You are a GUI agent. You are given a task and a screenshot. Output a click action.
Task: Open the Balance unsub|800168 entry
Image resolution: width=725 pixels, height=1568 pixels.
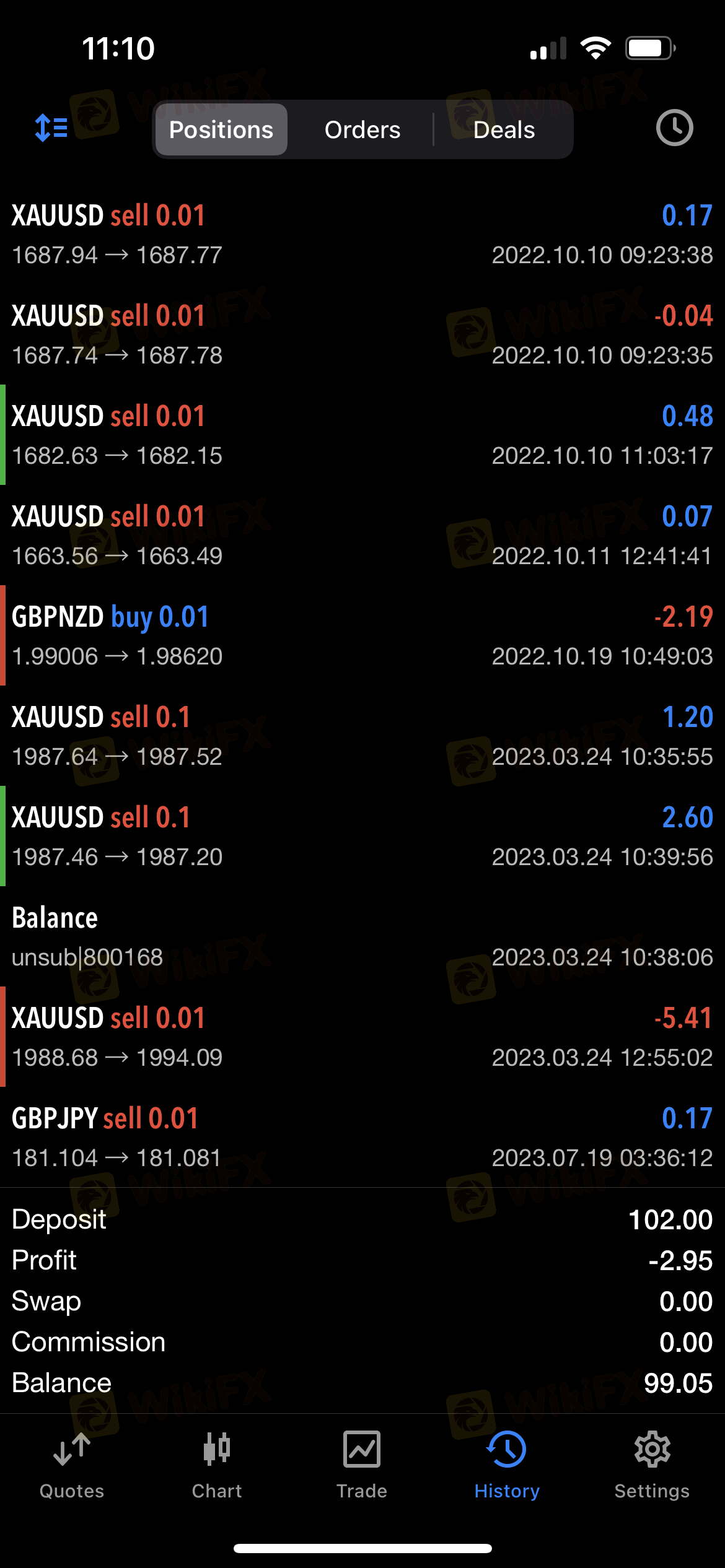[x=362, y=936]
